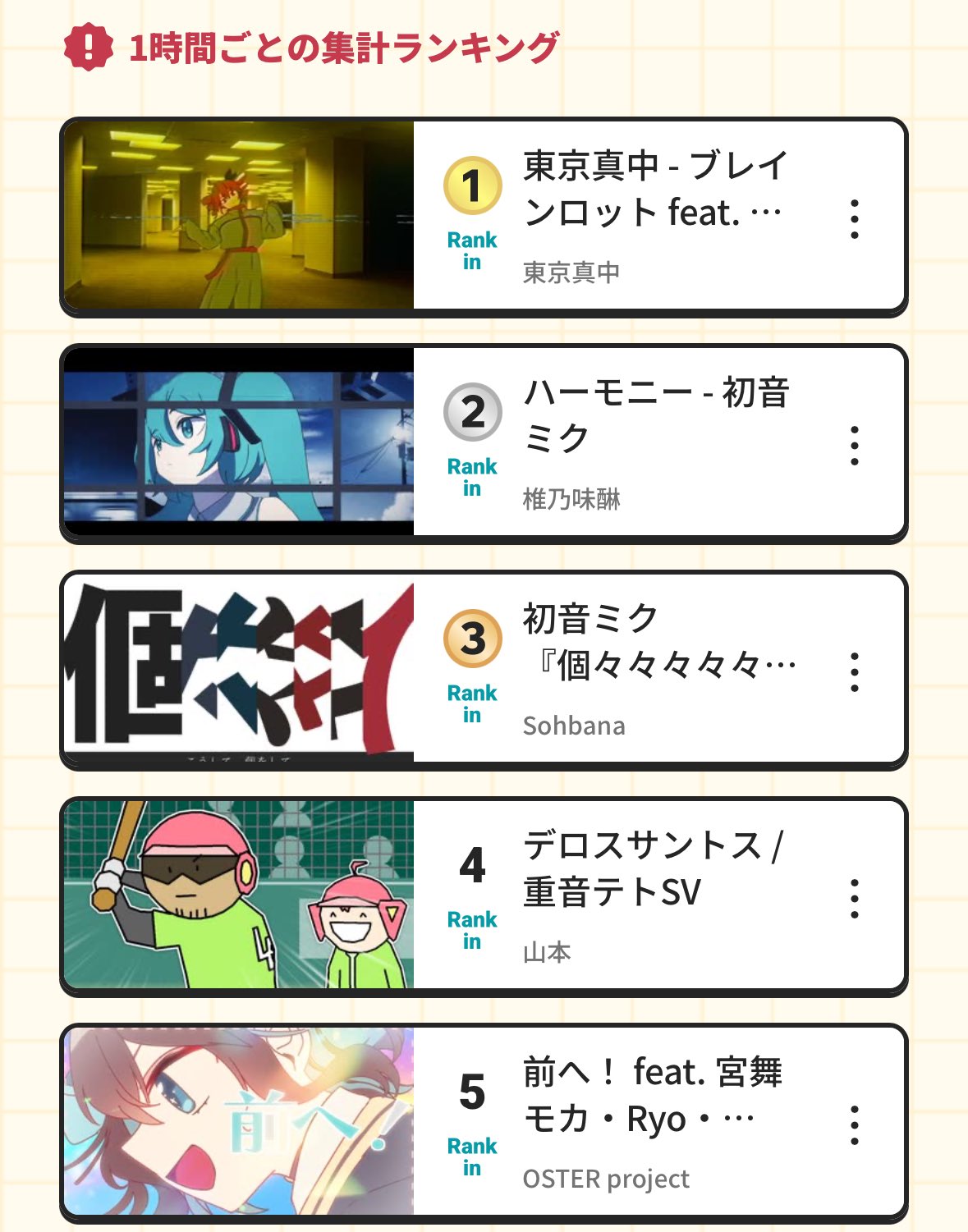Screen dimensions: 968x1232
Task: Open more options for 東京真中 song
Action: tap(855, 218)
